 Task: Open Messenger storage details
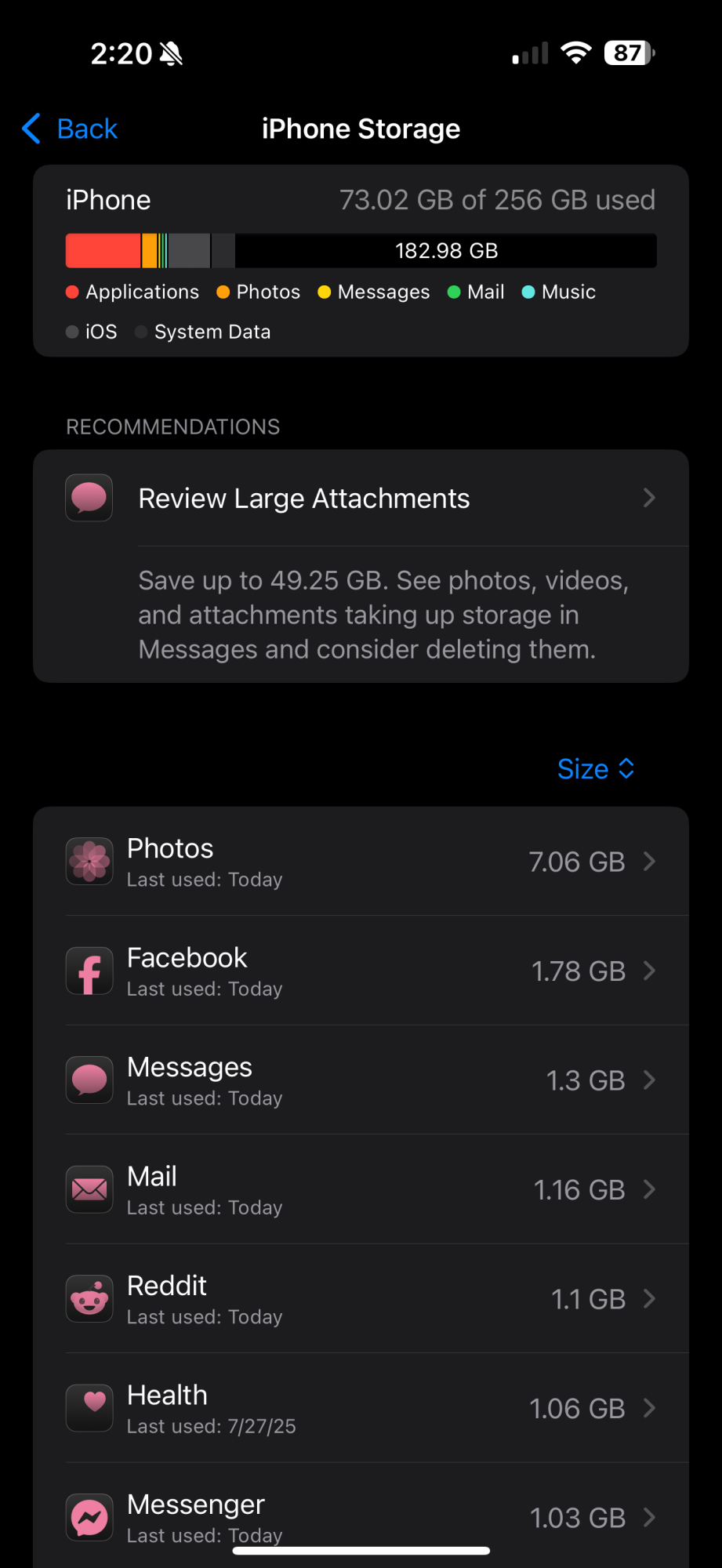tap(361, 1517)
